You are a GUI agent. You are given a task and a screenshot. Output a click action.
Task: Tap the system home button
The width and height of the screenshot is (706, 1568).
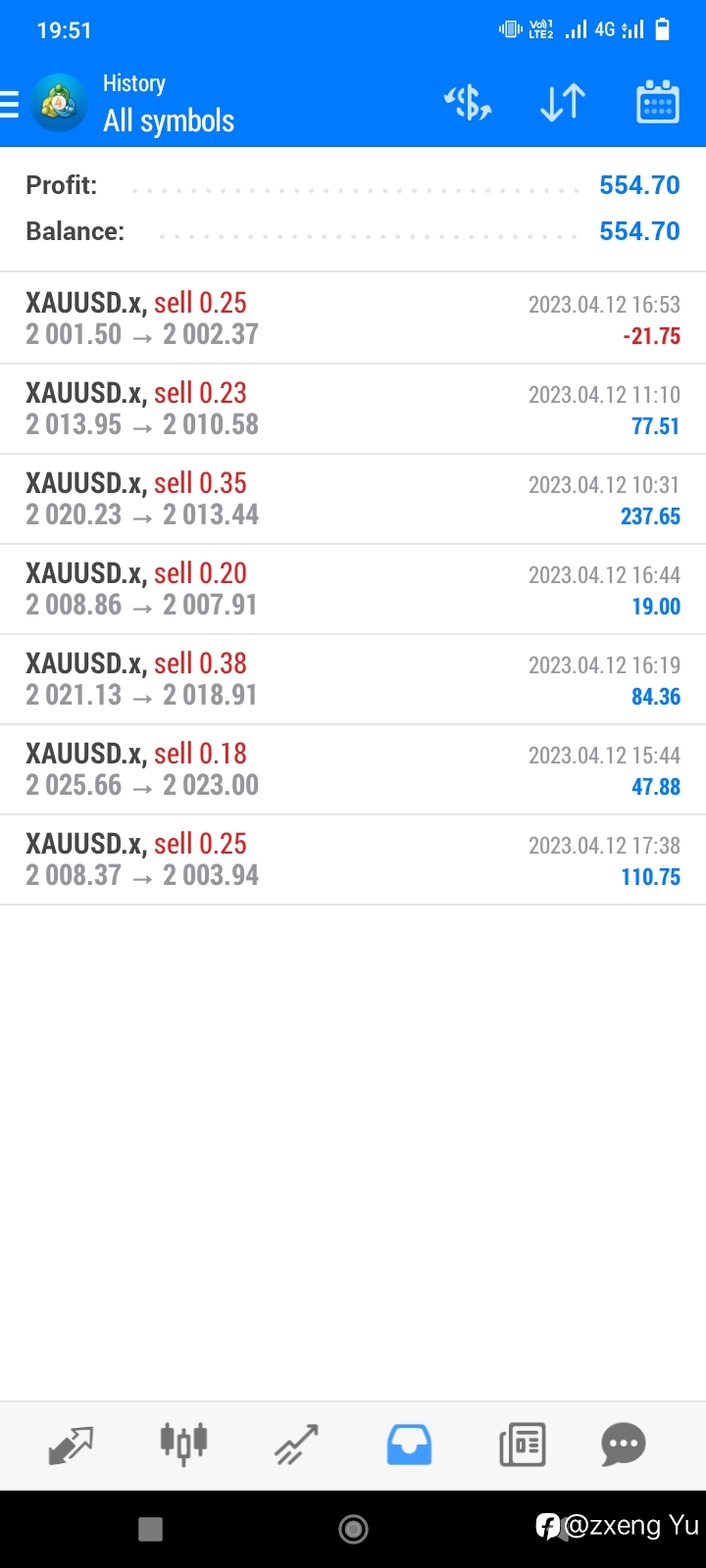(353, 1529)
